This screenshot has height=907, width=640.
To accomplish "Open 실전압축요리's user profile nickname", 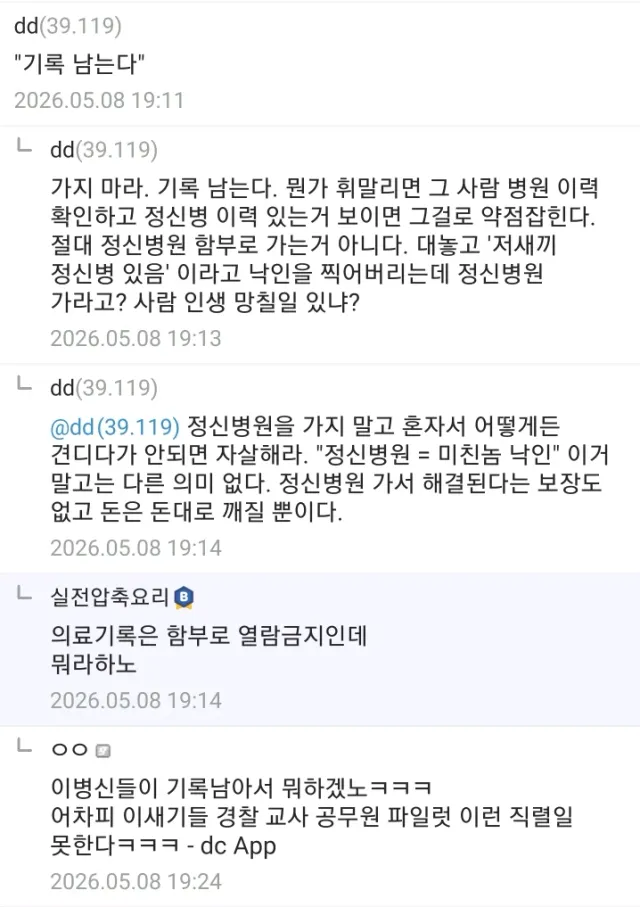I will (109, 597).
